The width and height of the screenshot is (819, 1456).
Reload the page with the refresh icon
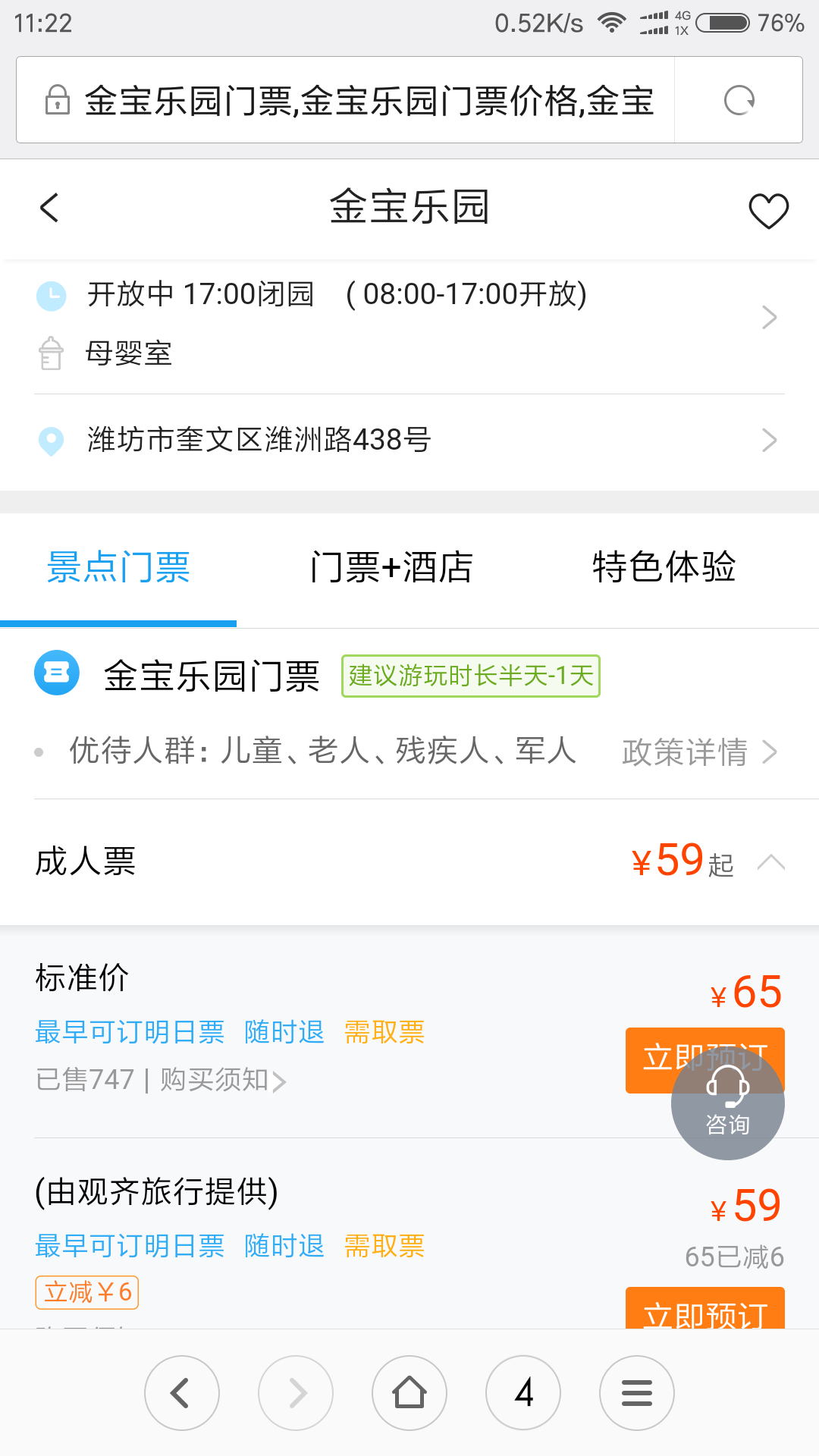click(739, 100)
